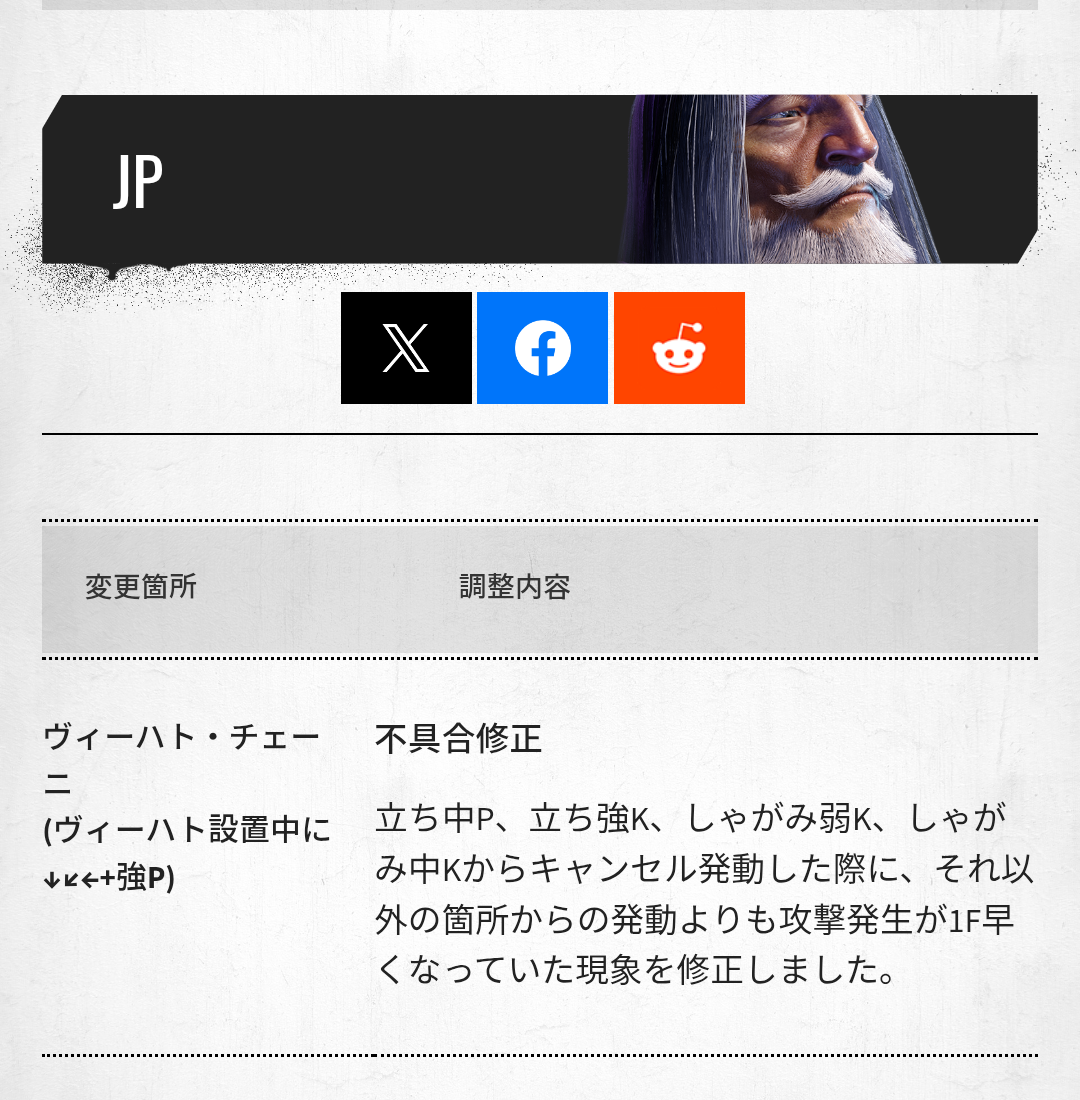This screenshot has height=1100, width=1080.
Task: Share the JP patch notes on X
Action: pyautogui.click(x=406, y=348)
